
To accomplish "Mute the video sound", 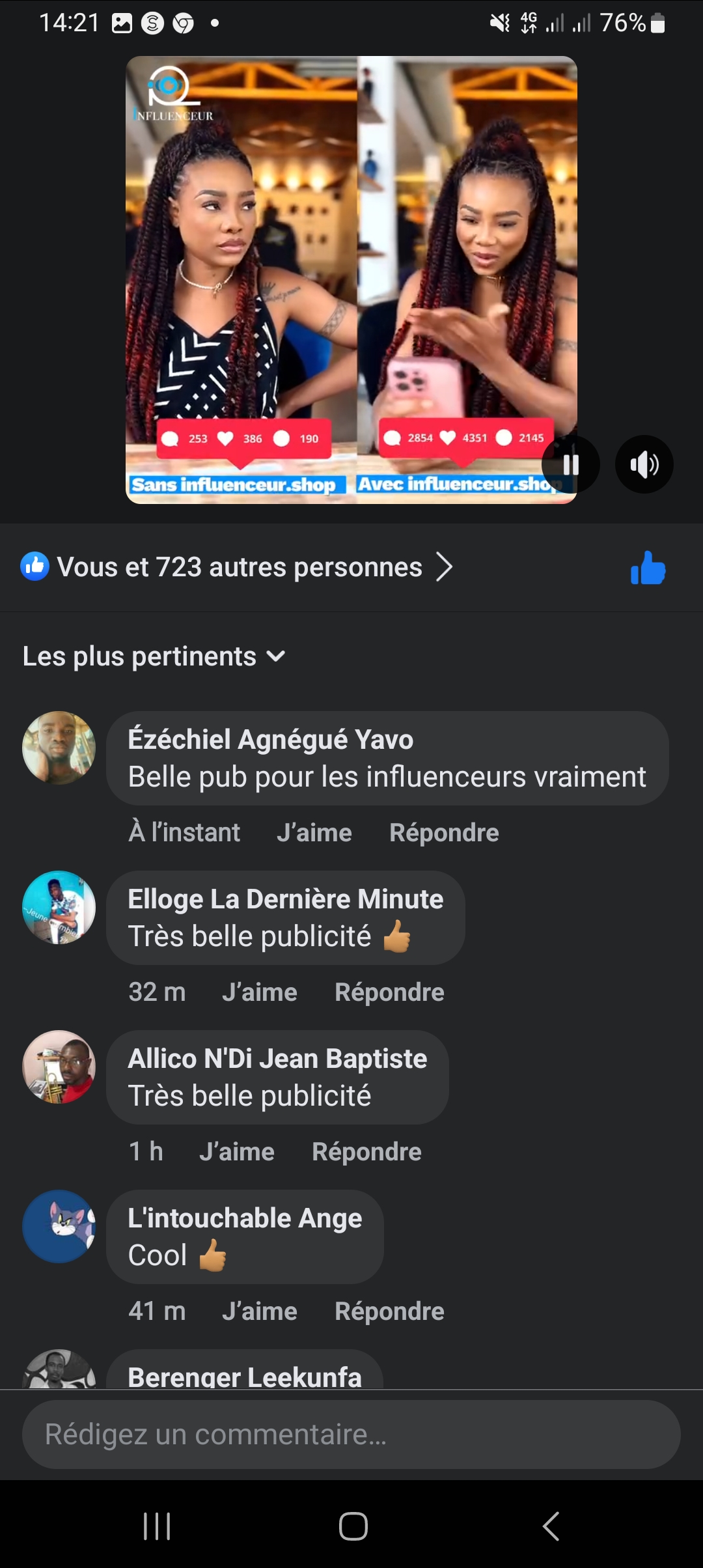I will click(644, 464).
